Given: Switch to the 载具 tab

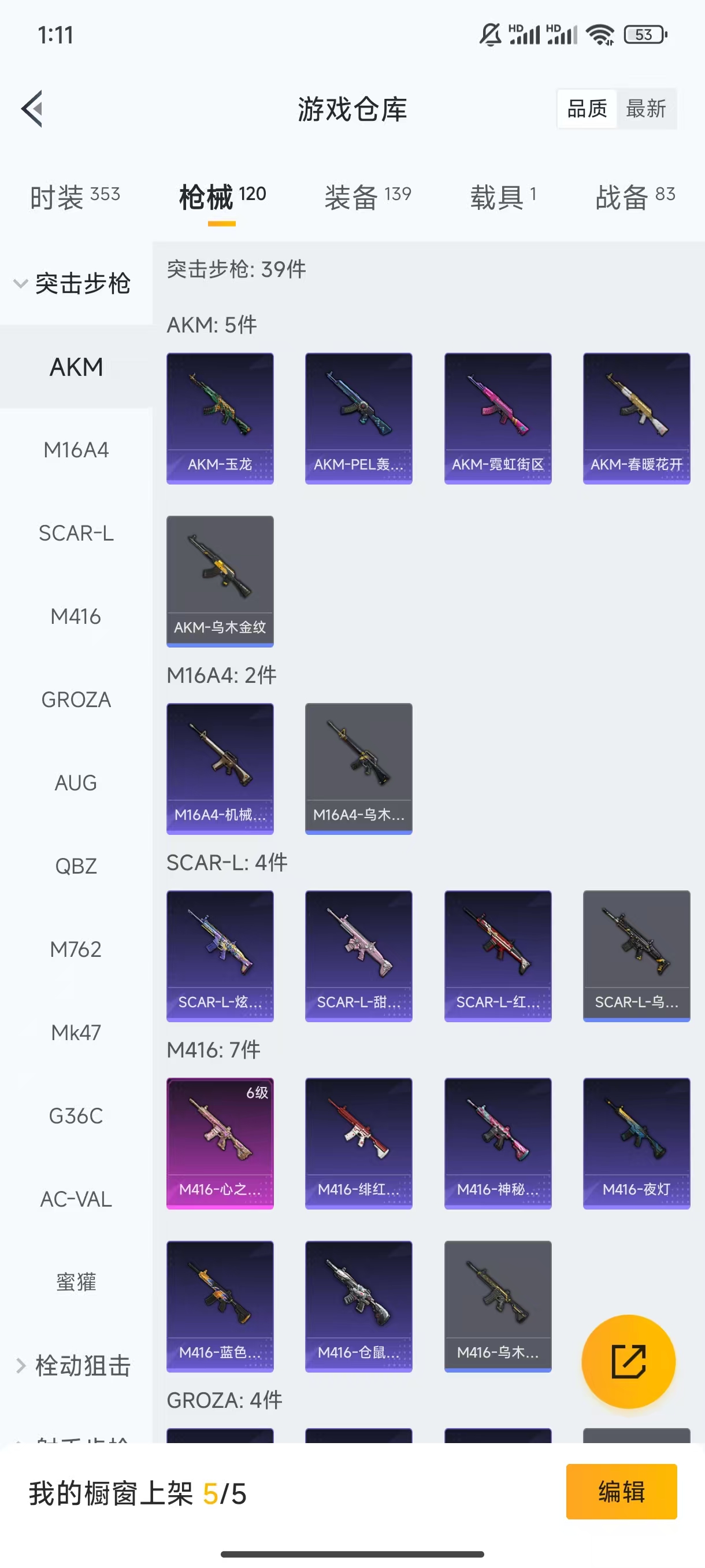Looking at the screenshot, I should 502,197.
